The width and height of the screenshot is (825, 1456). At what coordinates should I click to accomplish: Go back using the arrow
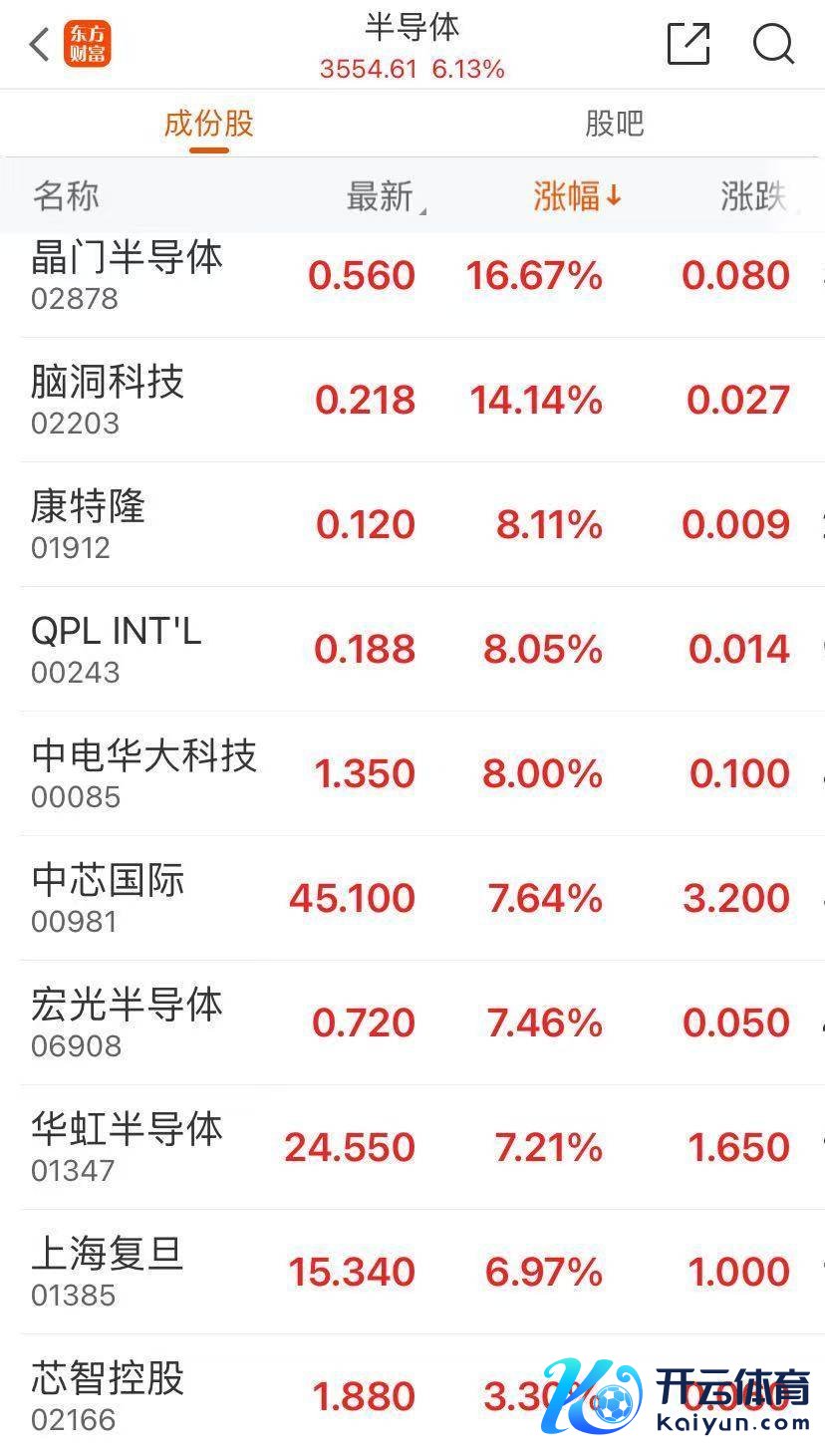[40, 45]
